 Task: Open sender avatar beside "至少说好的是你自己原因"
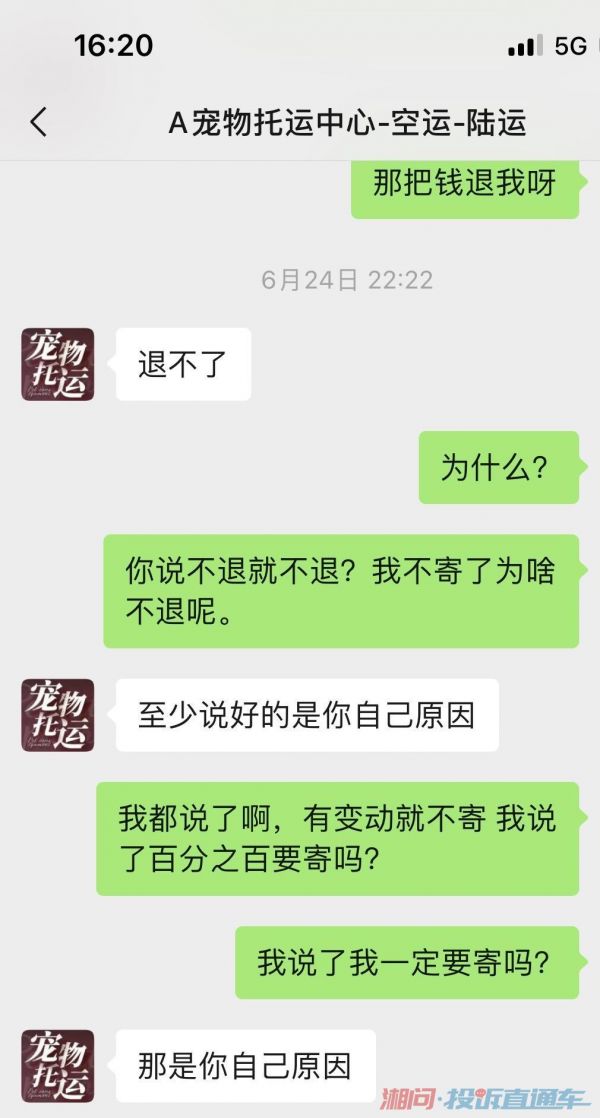58,715
